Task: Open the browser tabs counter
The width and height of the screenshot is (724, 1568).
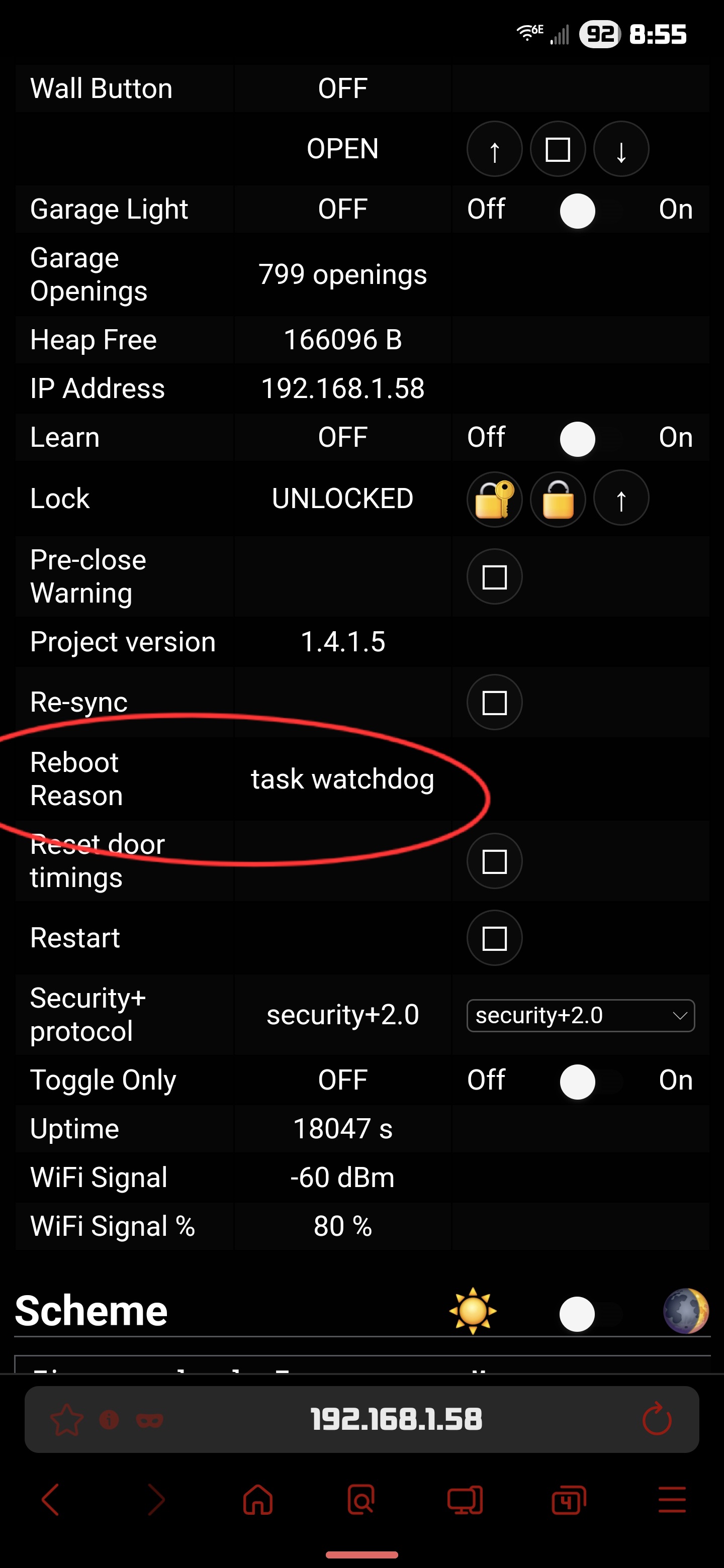Action: pos(569,1499)
